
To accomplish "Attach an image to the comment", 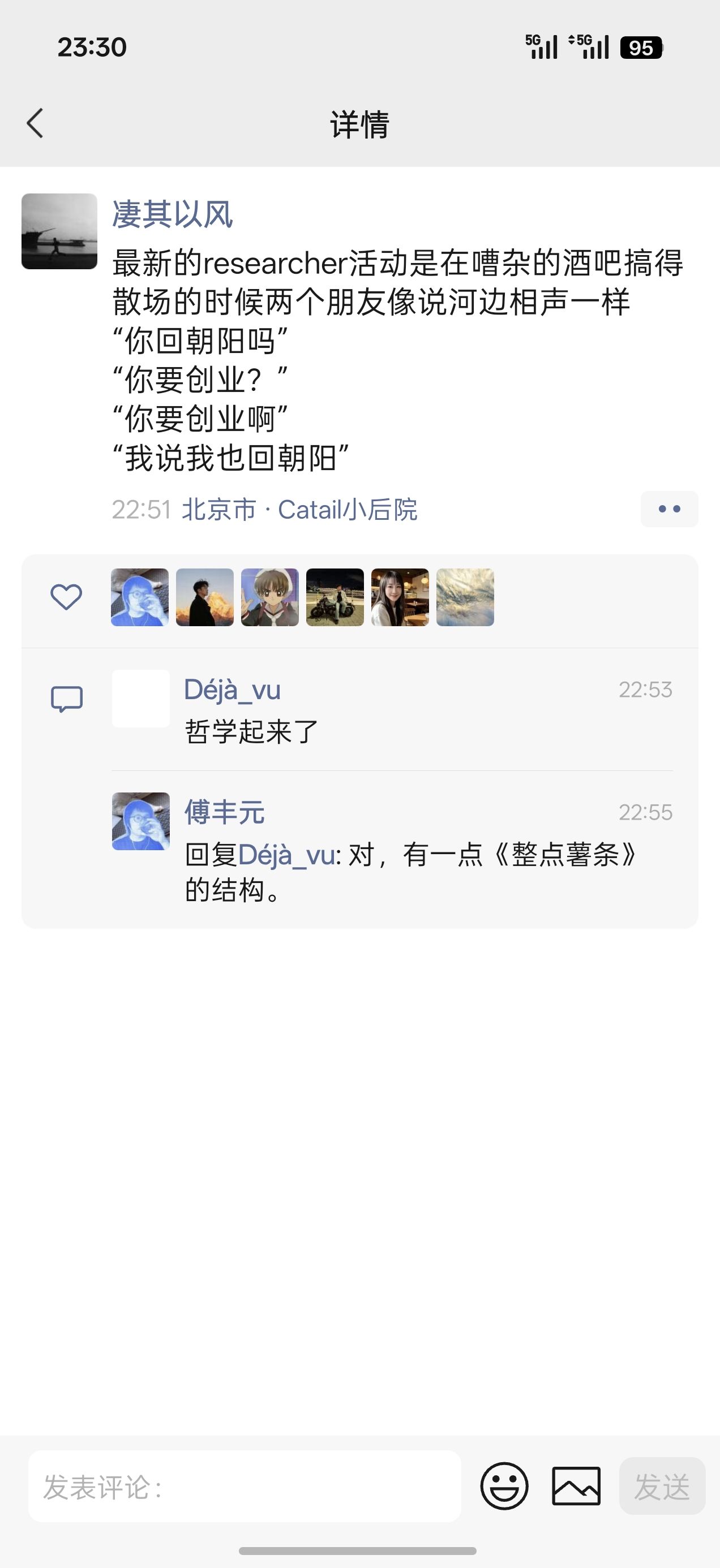I will point(576,1486).
